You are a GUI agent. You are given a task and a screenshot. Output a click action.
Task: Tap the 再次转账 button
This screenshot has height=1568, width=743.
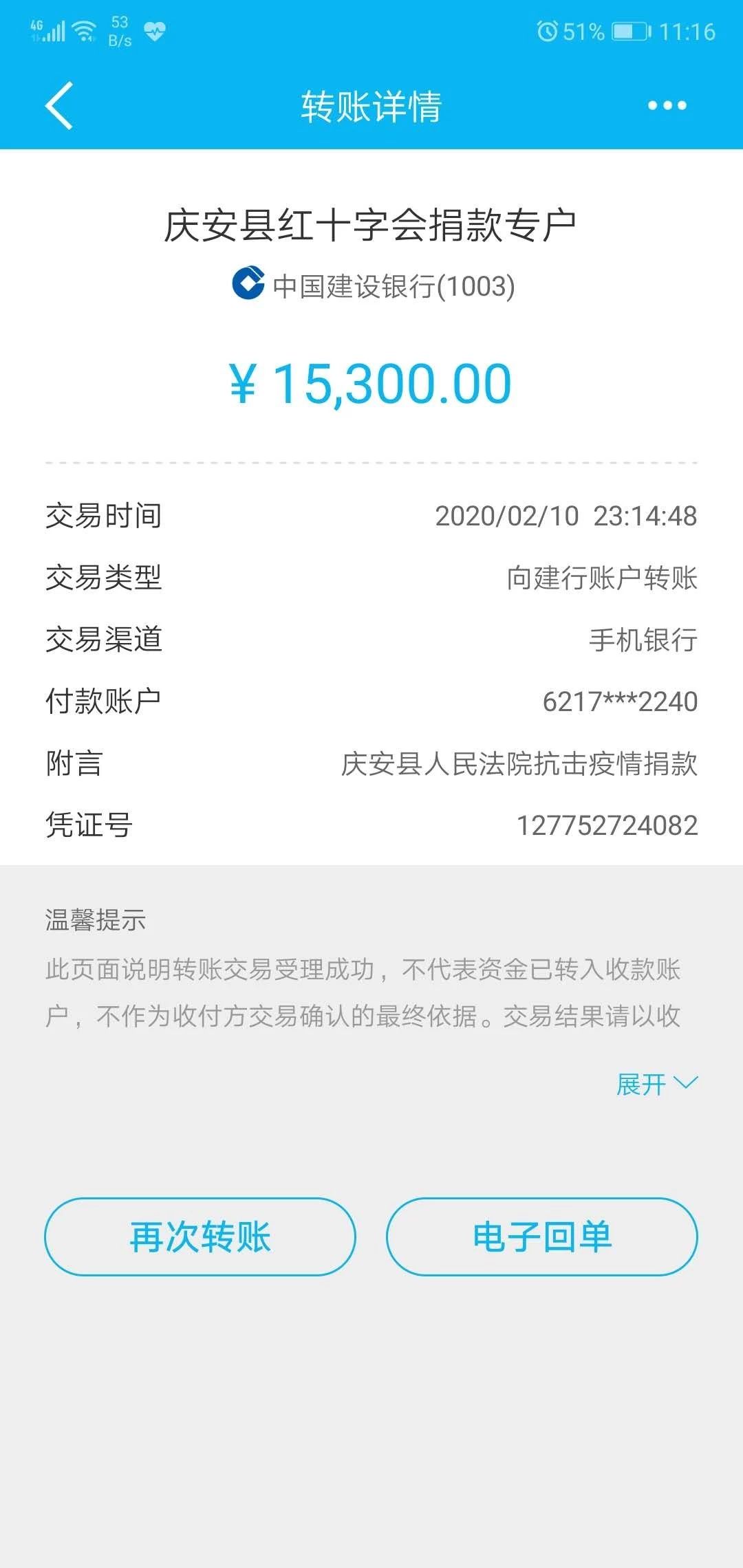pos(200,1237)
